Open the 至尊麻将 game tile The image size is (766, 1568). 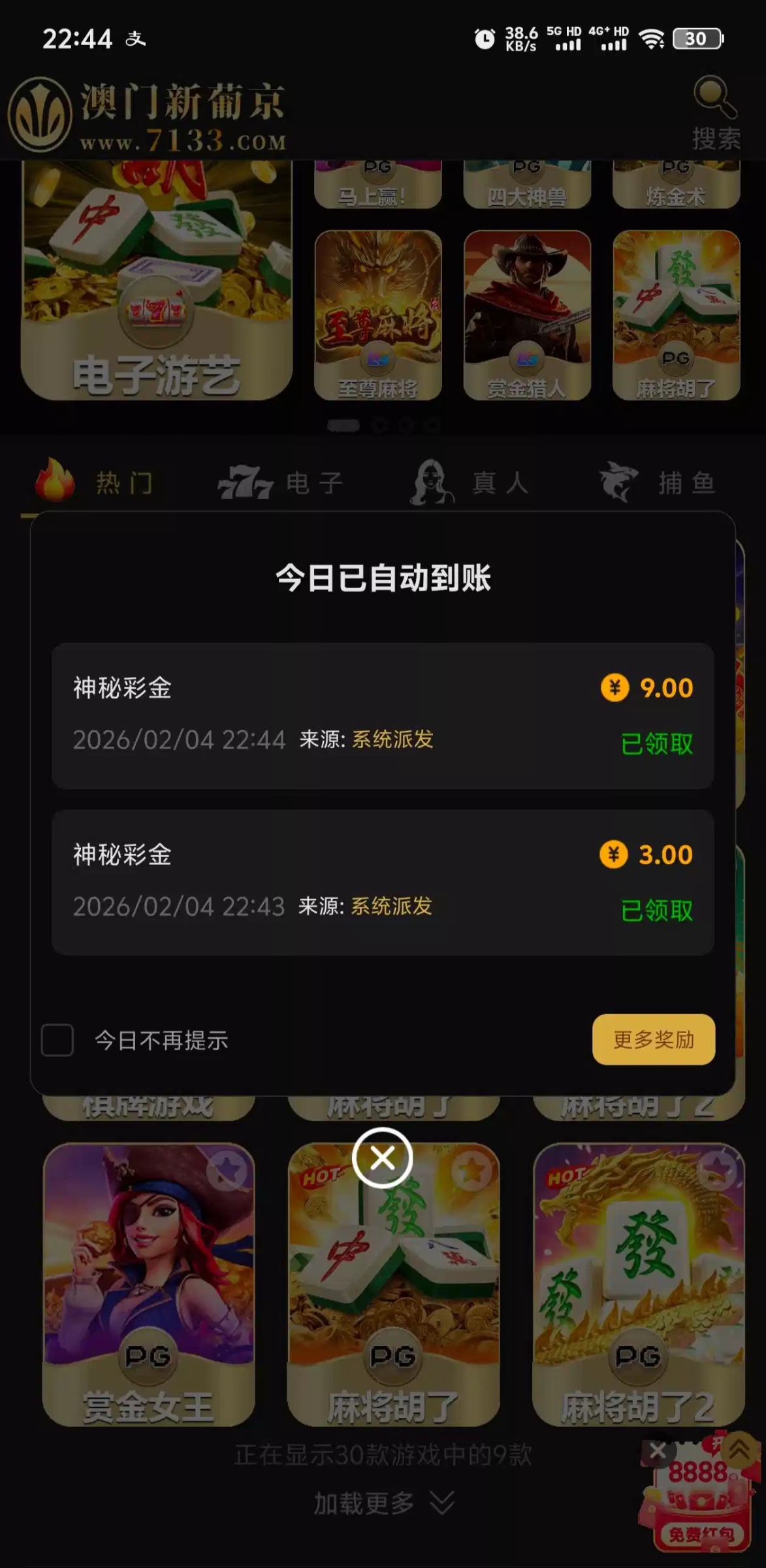[x=377, y=315]
